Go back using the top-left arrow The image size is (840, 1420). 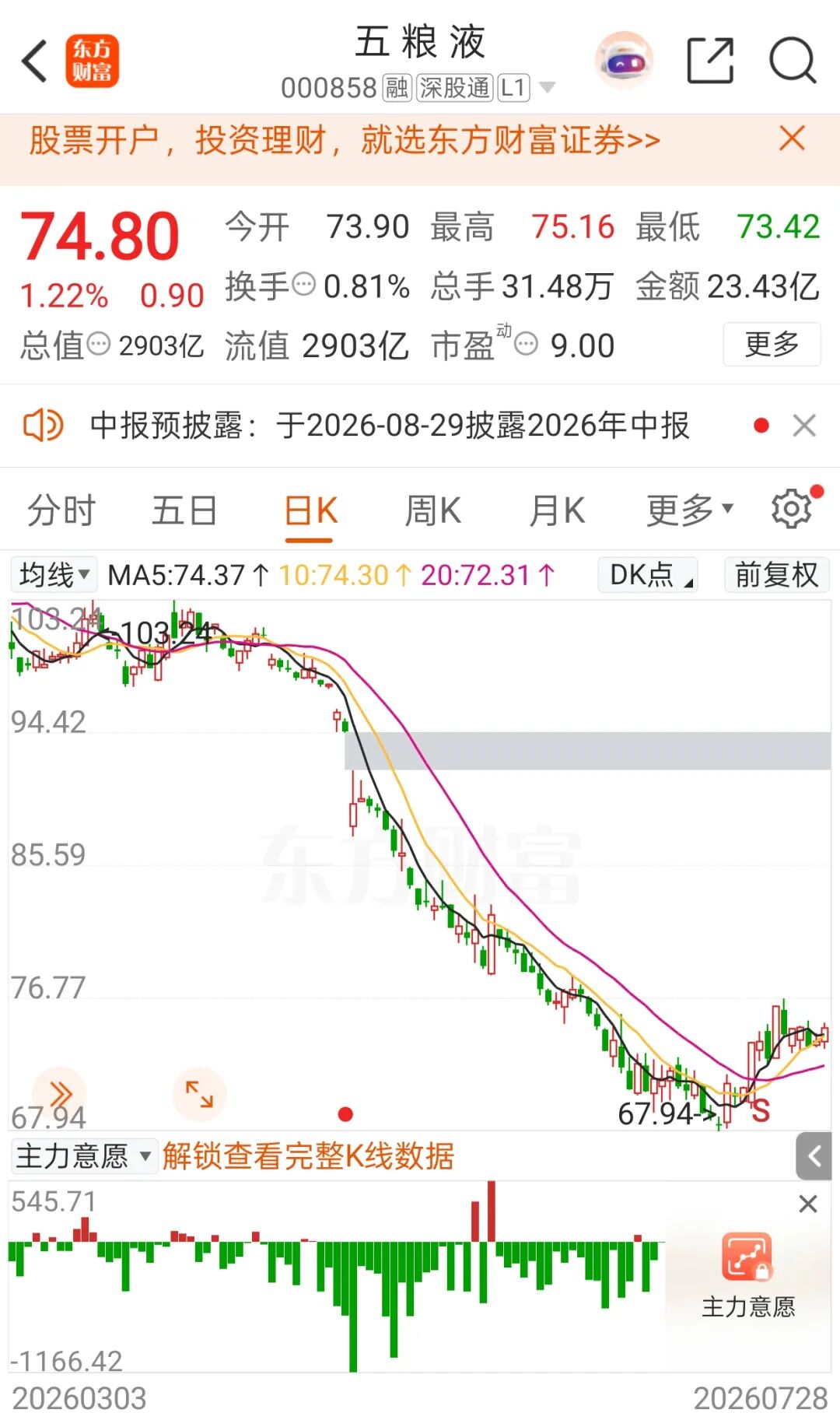tap(35, 61)
